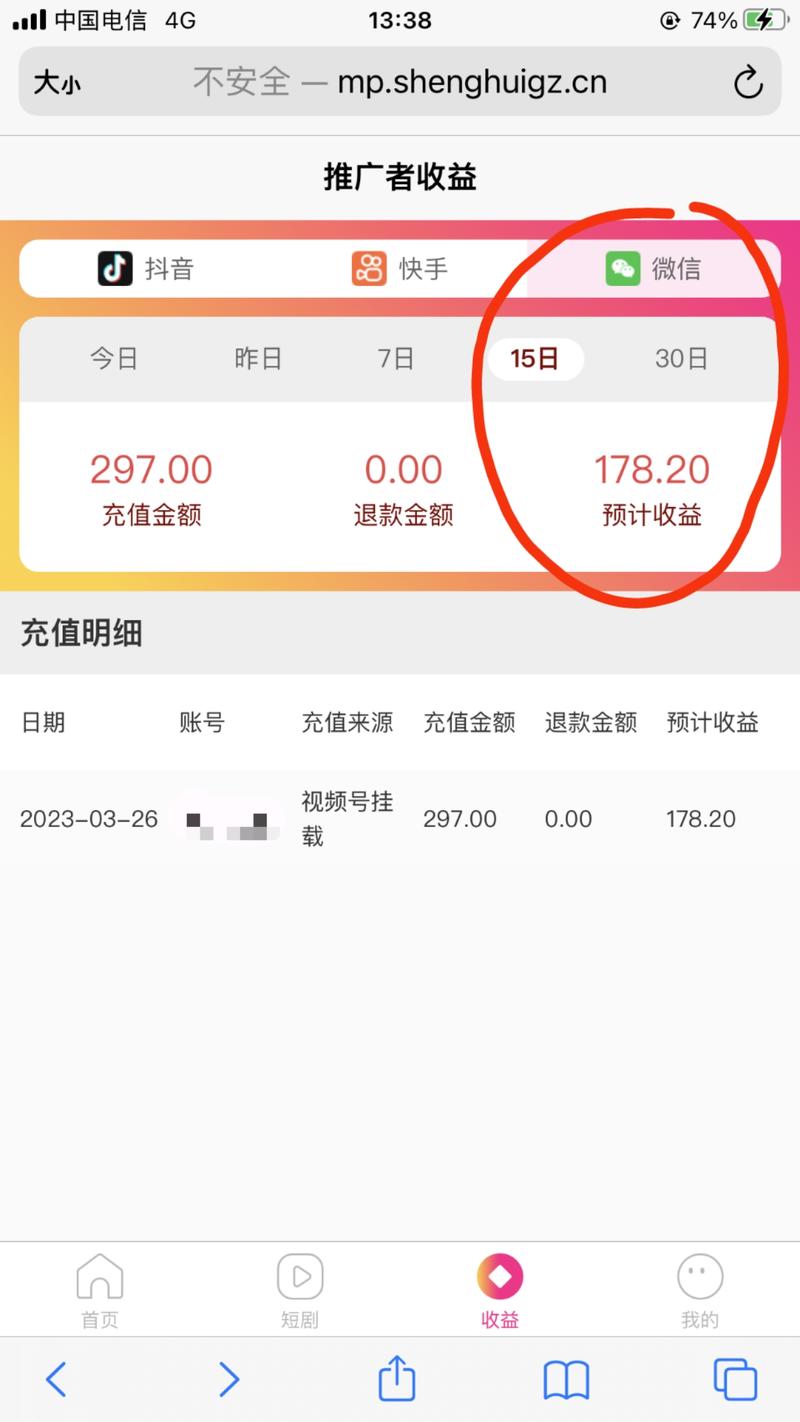Tap the Kuaishou logo icon
Image resolution: width=800 pixels, height=1422 pixels.
[x=368, y=268]
